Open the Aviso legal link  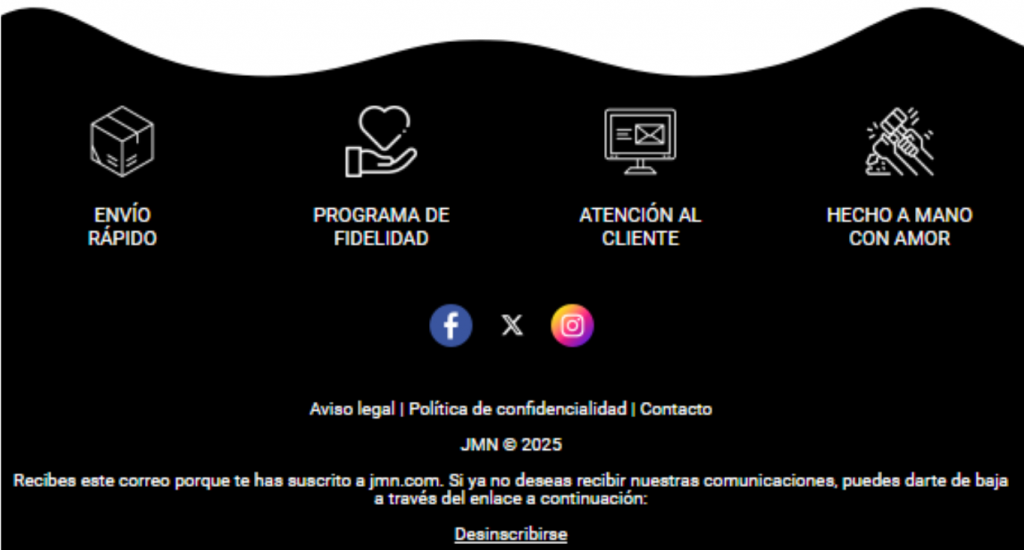tap(352, 409)
